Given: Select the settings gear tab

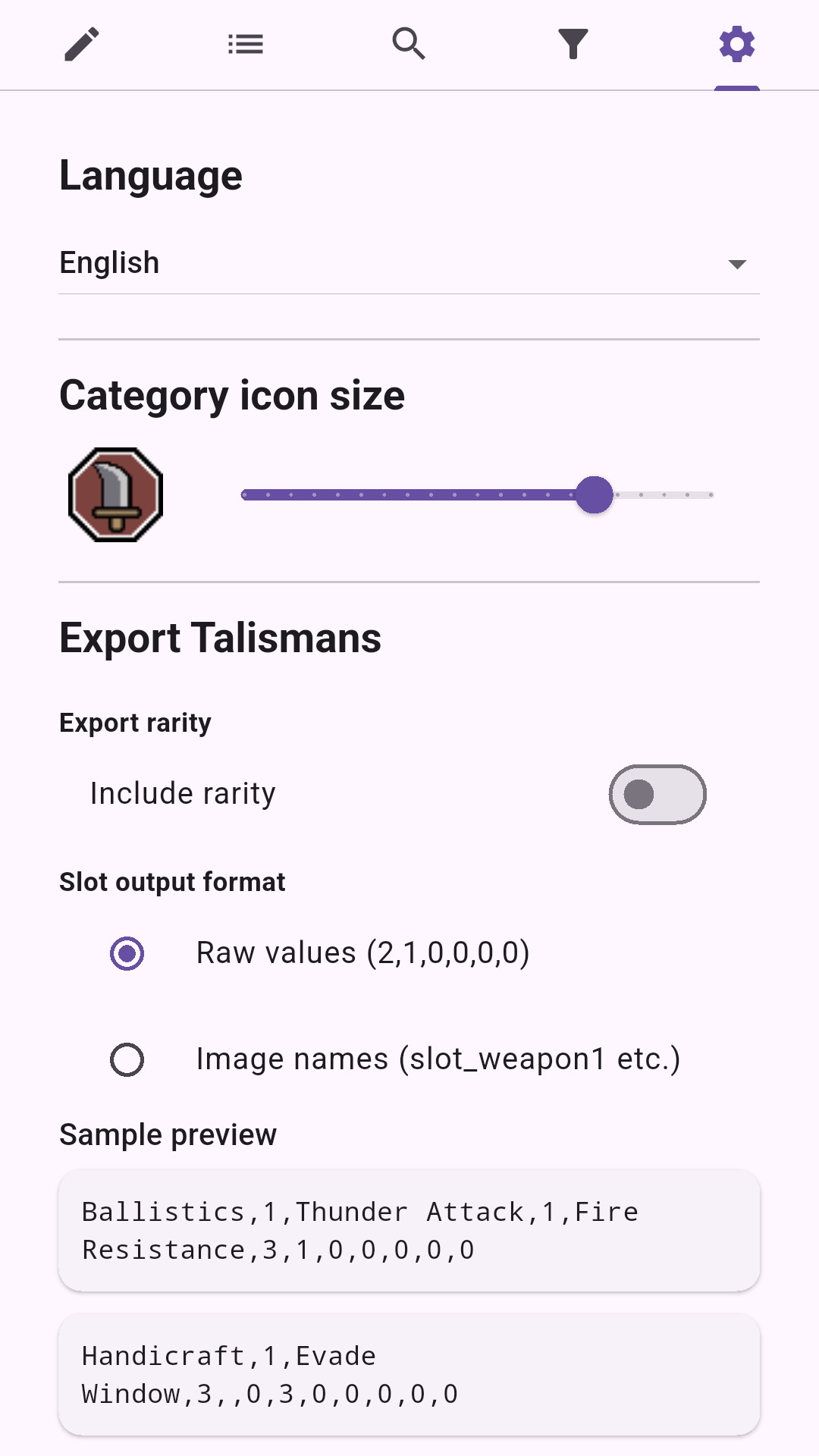Looking at the screenshot, I should pyautogui.click(x=737, y=44).
